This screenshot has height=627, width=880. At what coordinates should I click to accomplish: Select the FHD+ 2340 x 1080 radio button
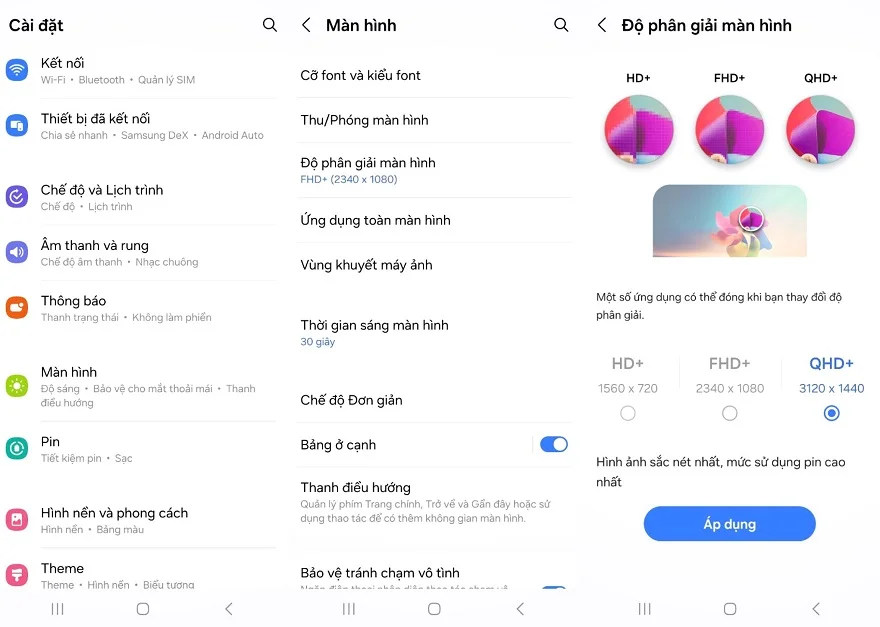pos(730,413)
